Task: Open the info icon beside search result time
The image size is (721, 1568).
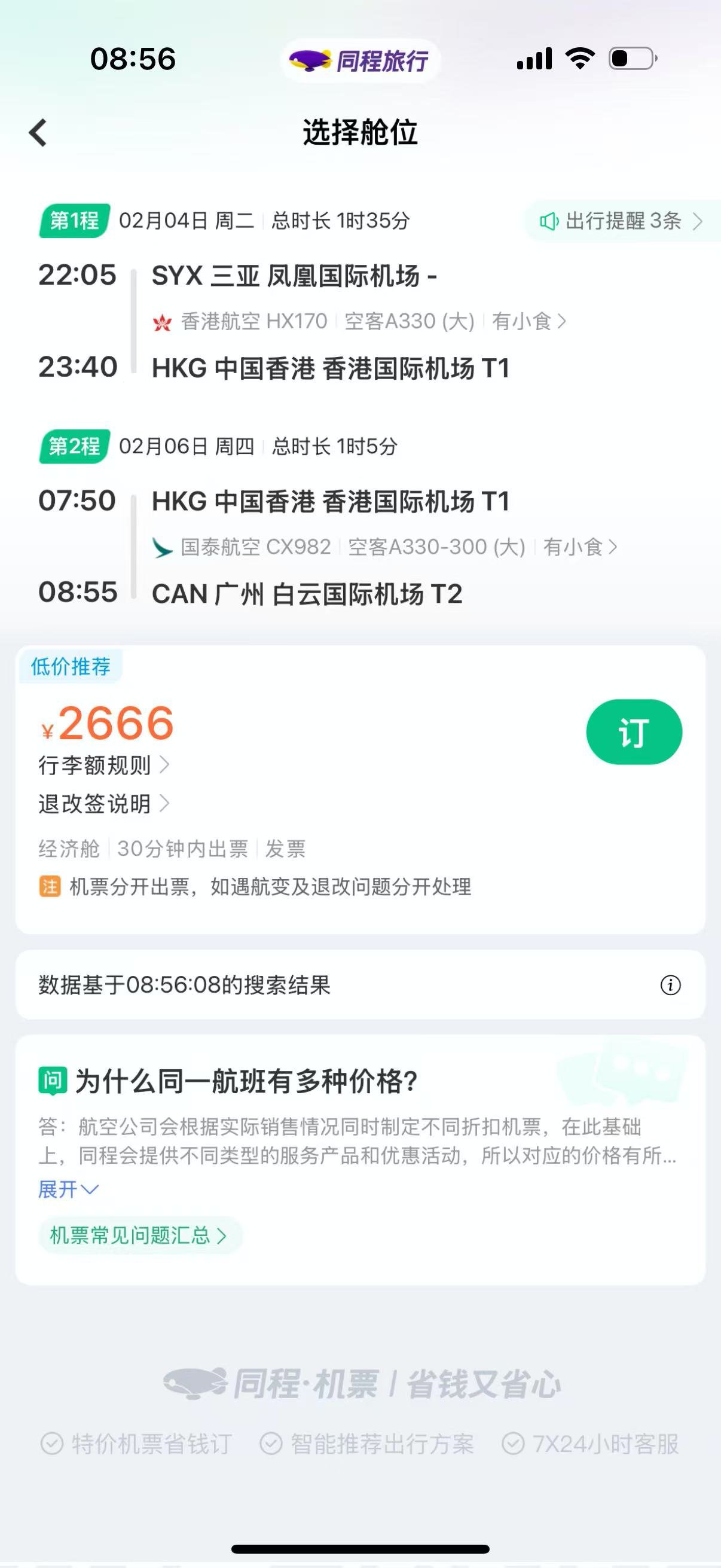Action: tap(670, 985)
